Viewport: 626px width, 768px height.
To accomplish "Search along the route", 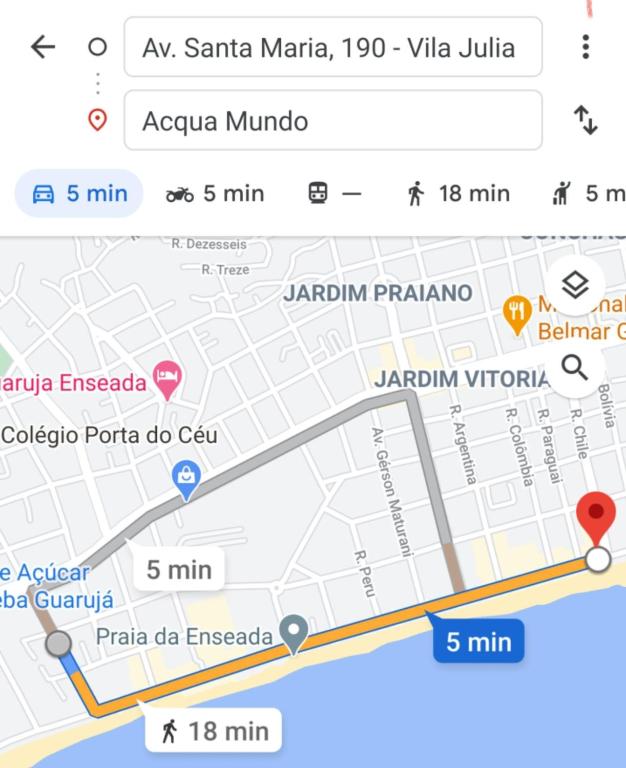I will click(574, 368).
